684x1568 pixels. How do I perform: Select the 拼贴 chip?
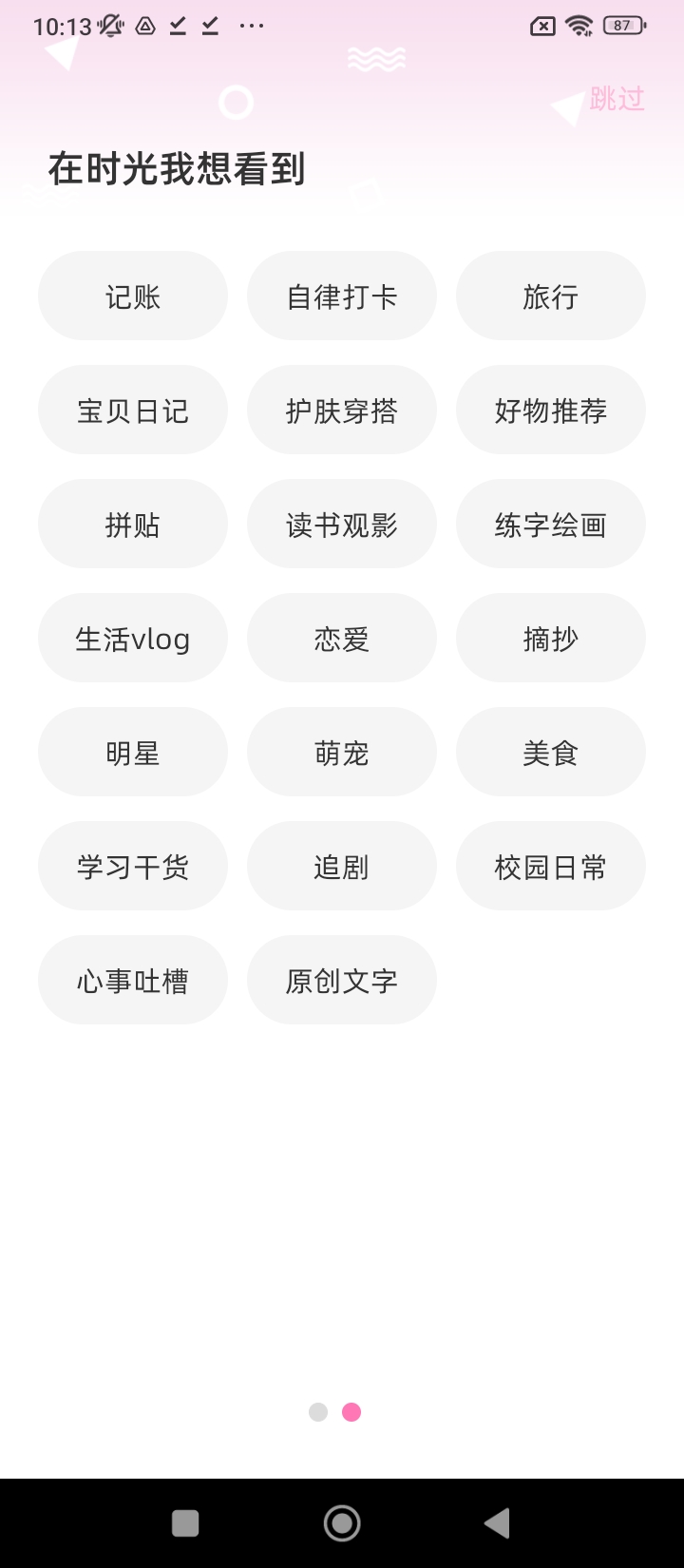click(133, 525)
